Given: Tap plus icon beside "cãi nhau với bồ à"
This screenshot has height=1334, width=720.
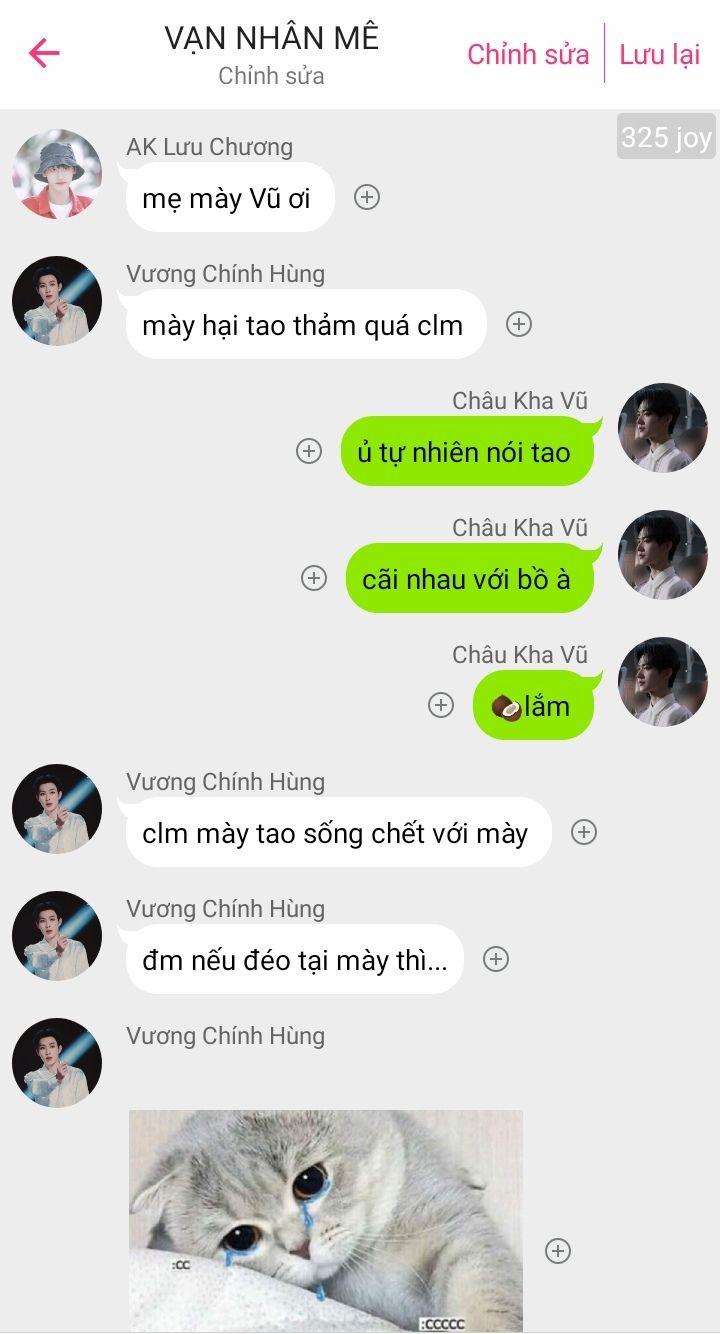Looking at the screenshot, I should pyautogui.click(x=314, y=578).
